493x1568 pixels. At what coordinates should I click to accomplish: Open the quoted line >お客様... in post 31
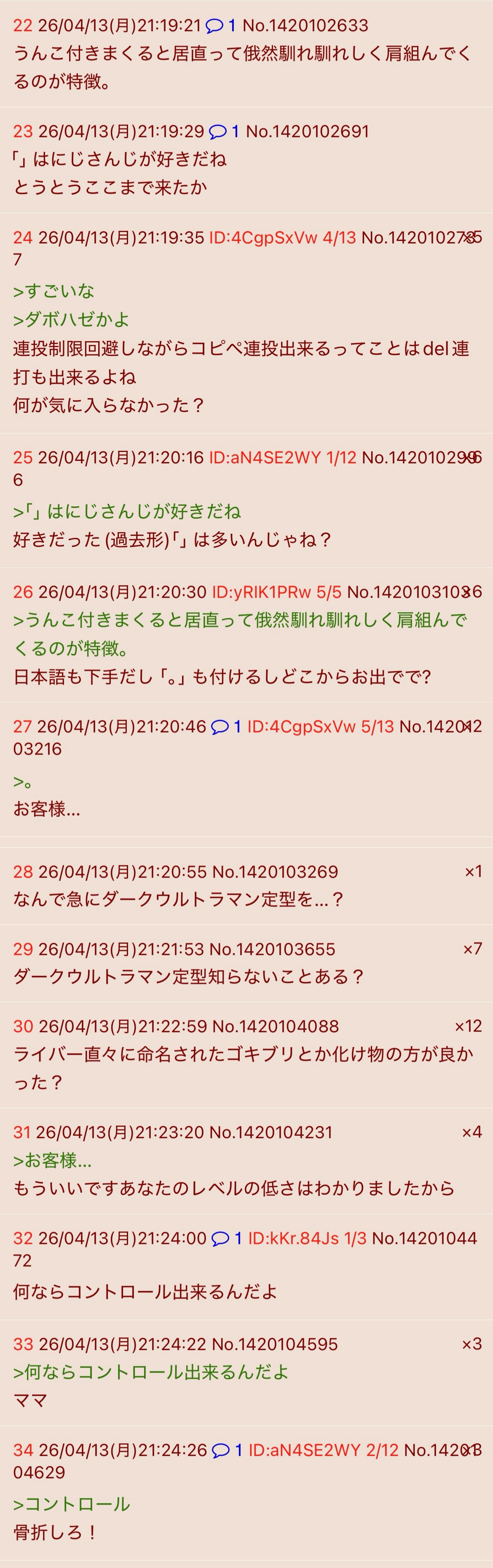(52, 1160)
